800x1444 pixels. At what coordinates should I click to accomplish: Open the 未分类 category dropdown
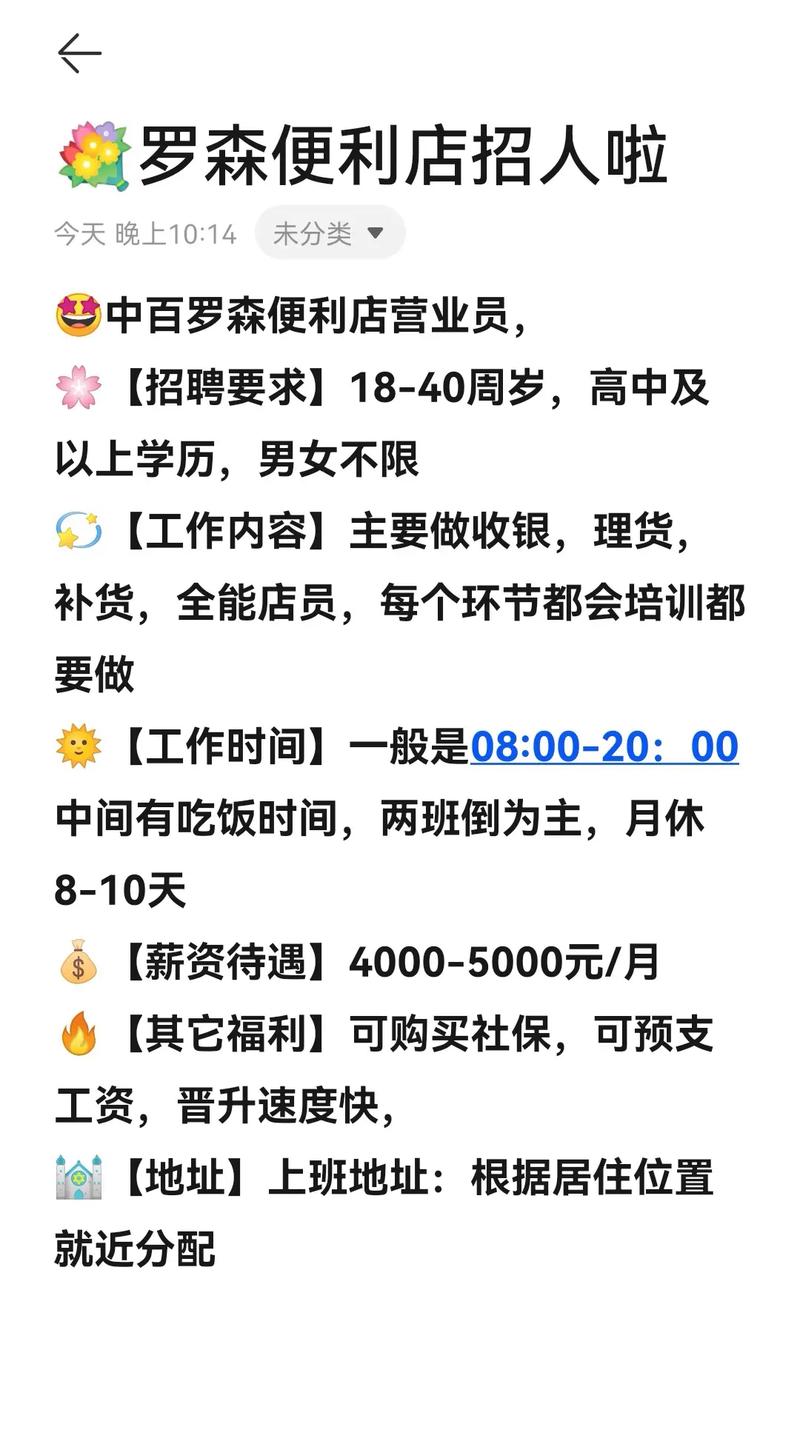coord(329,234)
